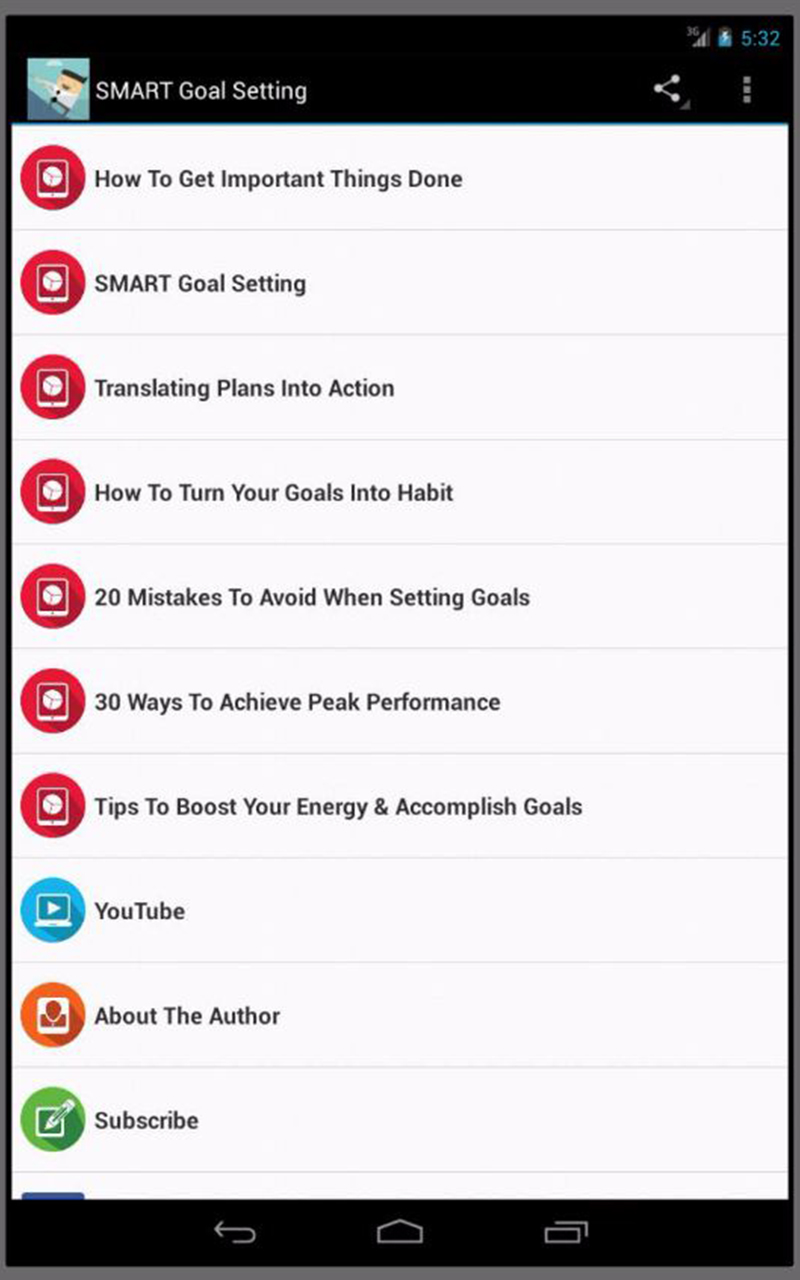Open the recent apps button

tap(566, 1233)
